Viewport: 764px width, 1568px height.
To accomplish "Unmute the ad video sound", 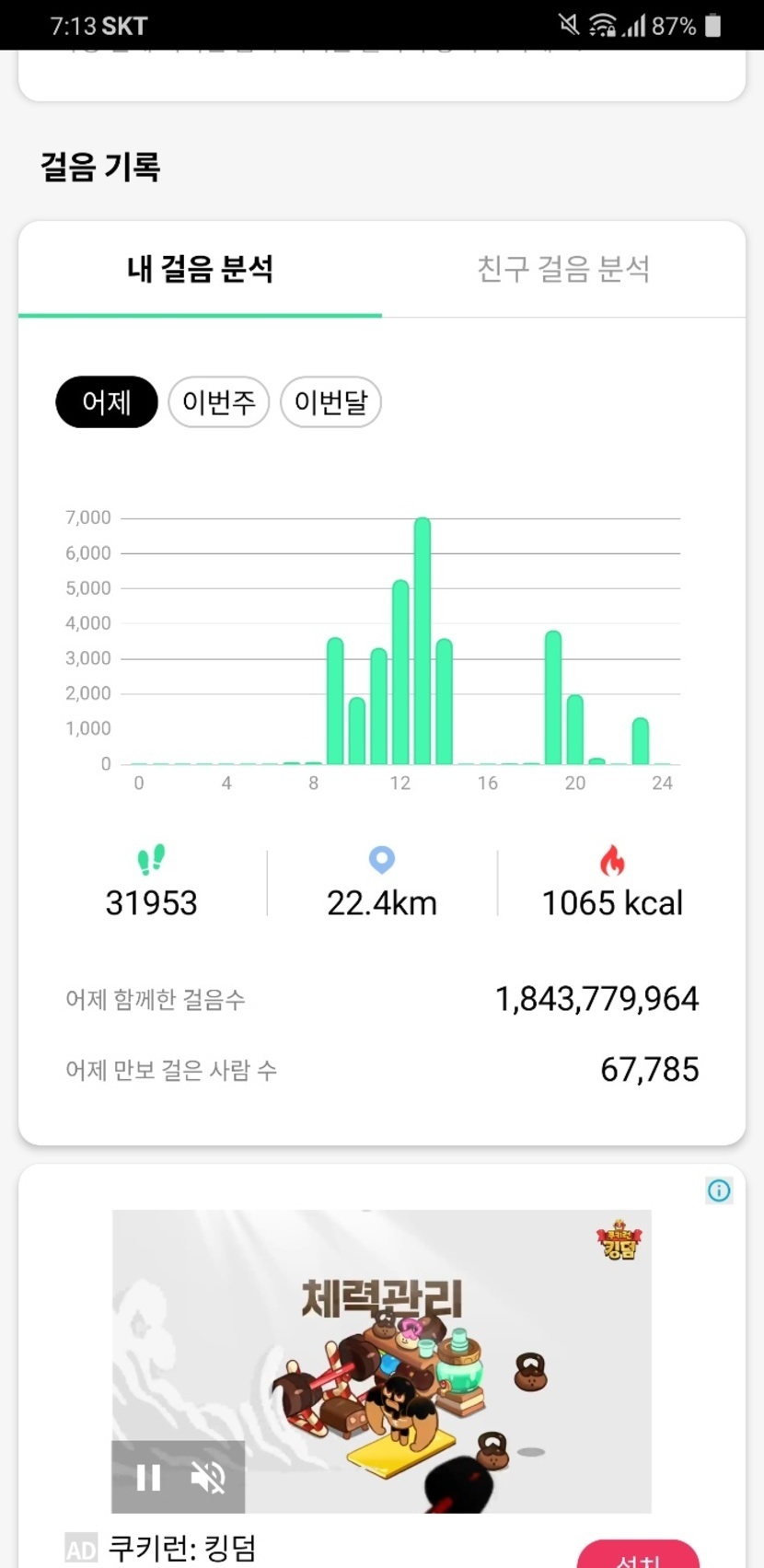I will point(209,1477).
